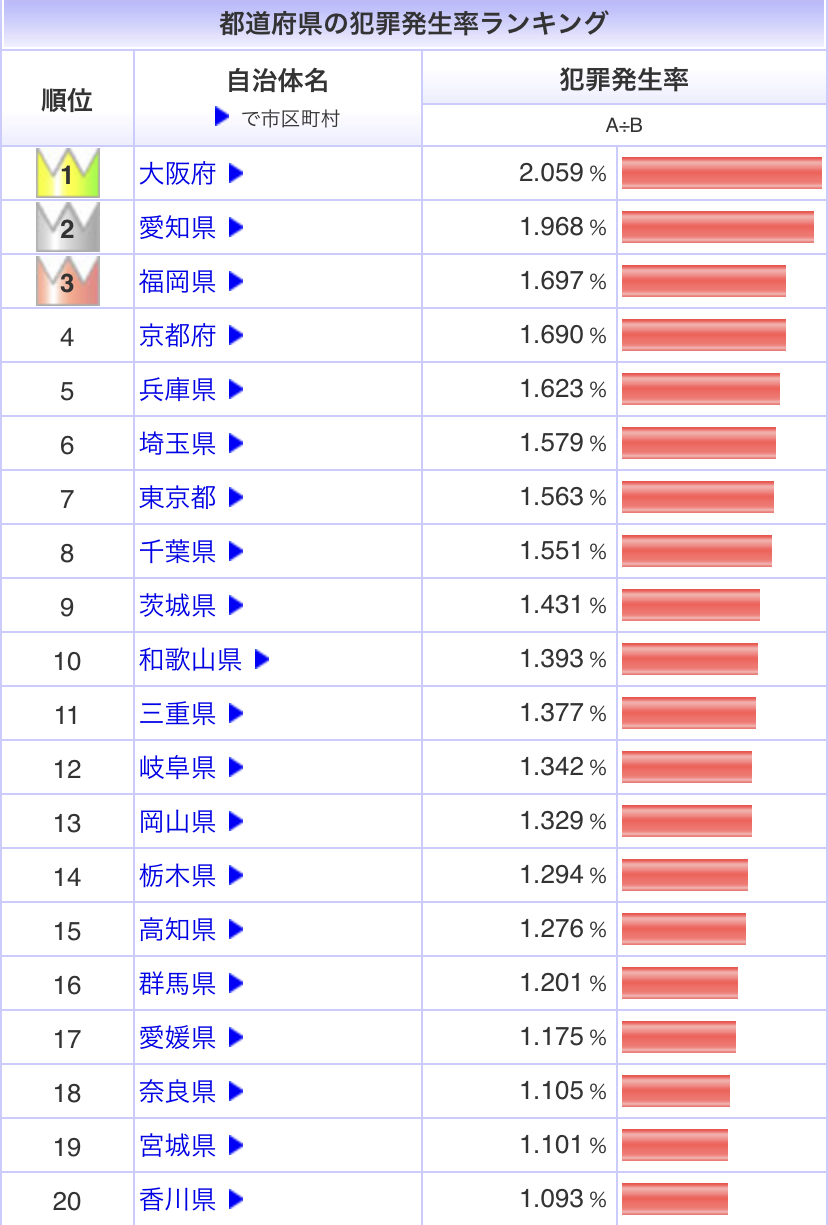Open the 福岡県 prefecture link

tap(177, 282)
